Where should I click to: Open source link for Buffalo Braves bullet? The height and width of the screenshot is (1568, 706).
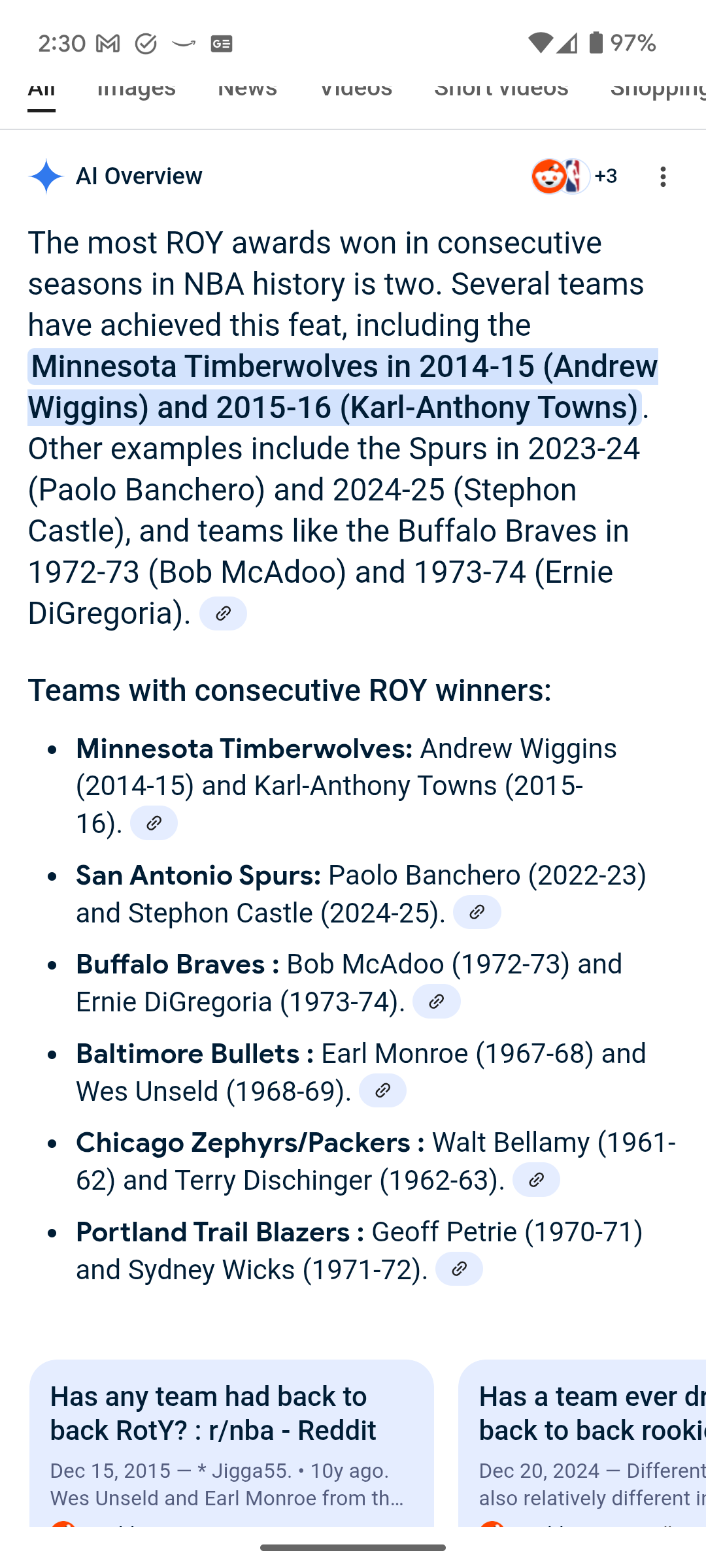[437, 1002]
